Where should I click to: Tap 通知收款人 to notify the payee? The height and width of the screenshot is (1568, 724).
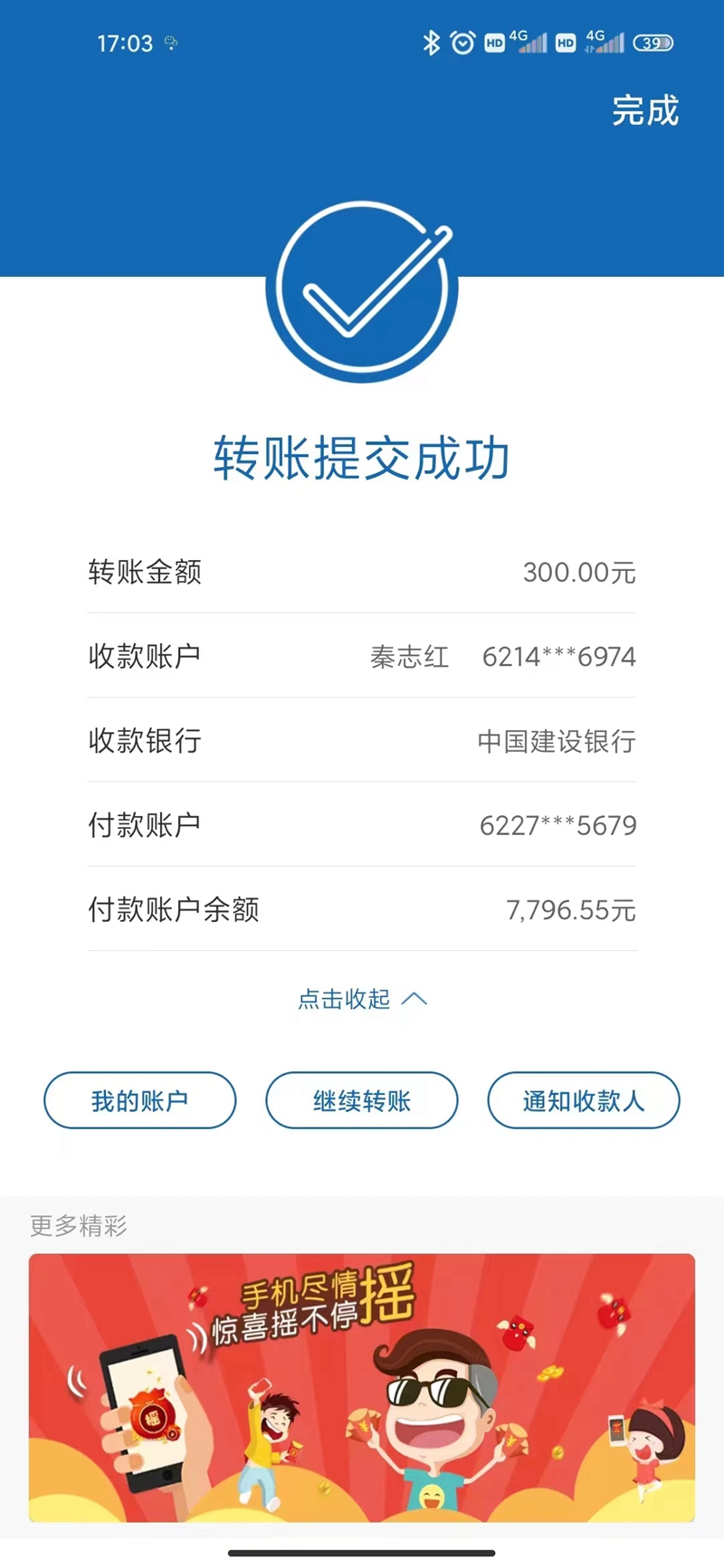coord(584,1100)
